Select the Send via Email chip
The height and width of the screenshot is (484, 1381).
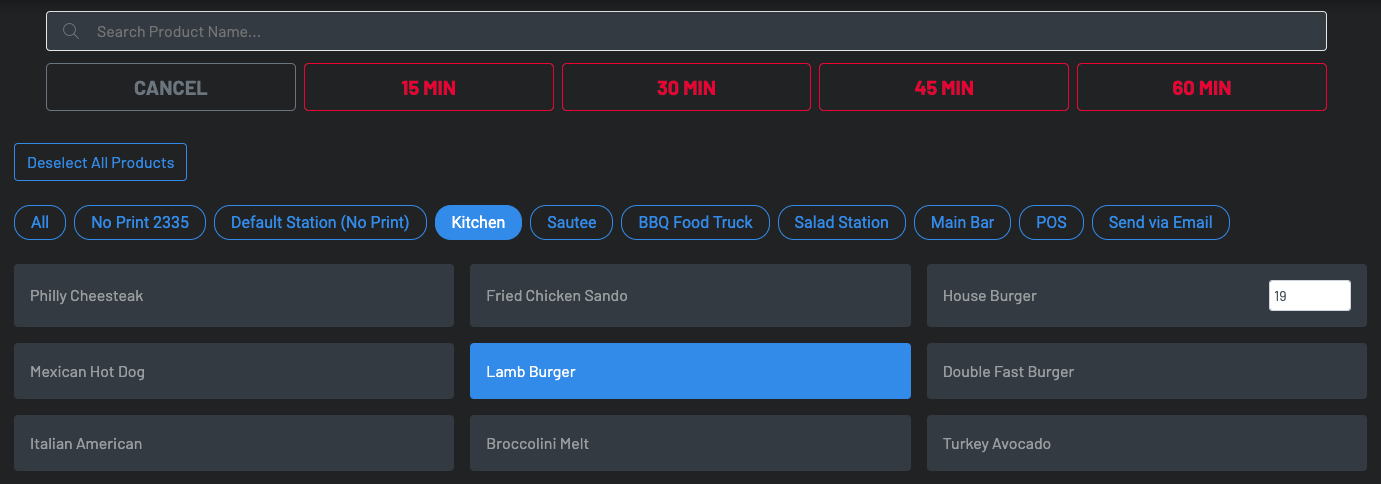(1160, 222)
